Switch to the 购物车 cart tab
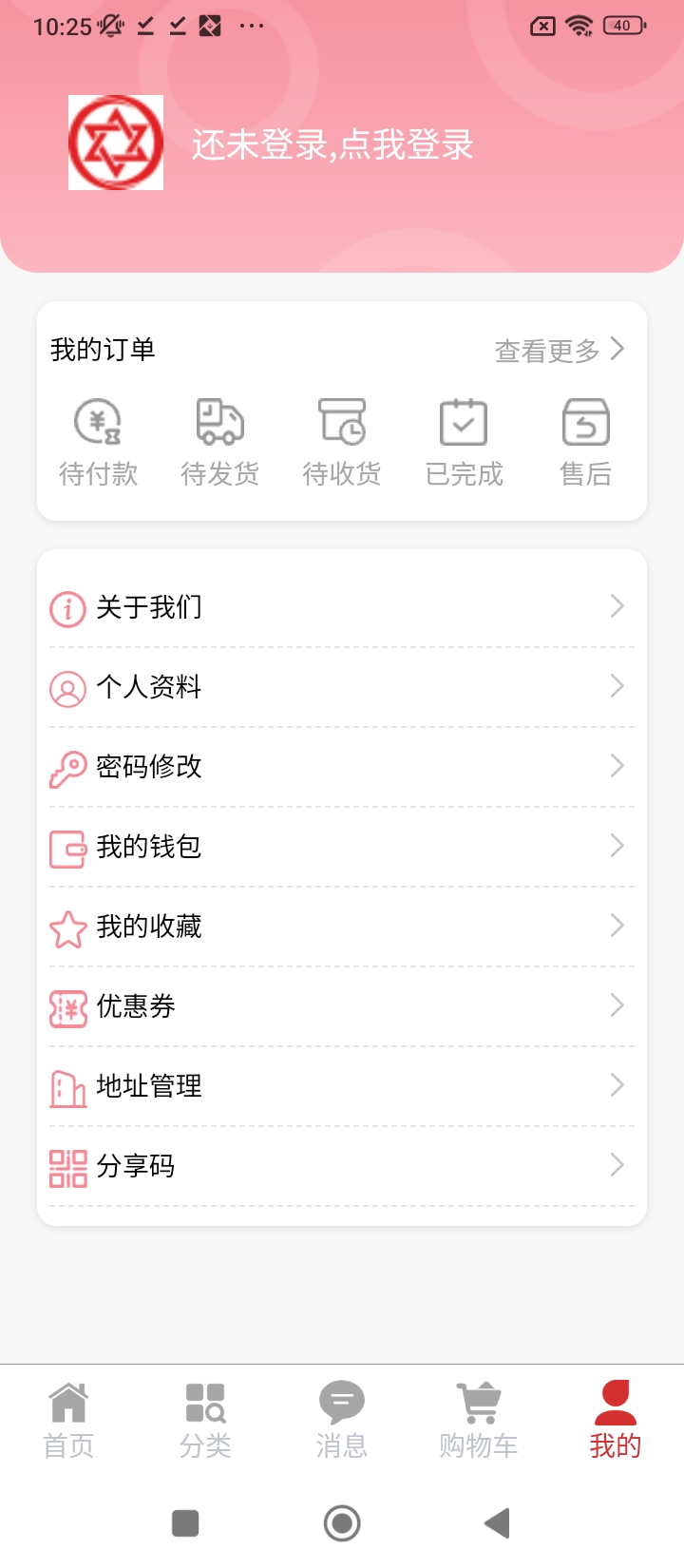The image size is (684, 1568). [x=479, y=1420]
